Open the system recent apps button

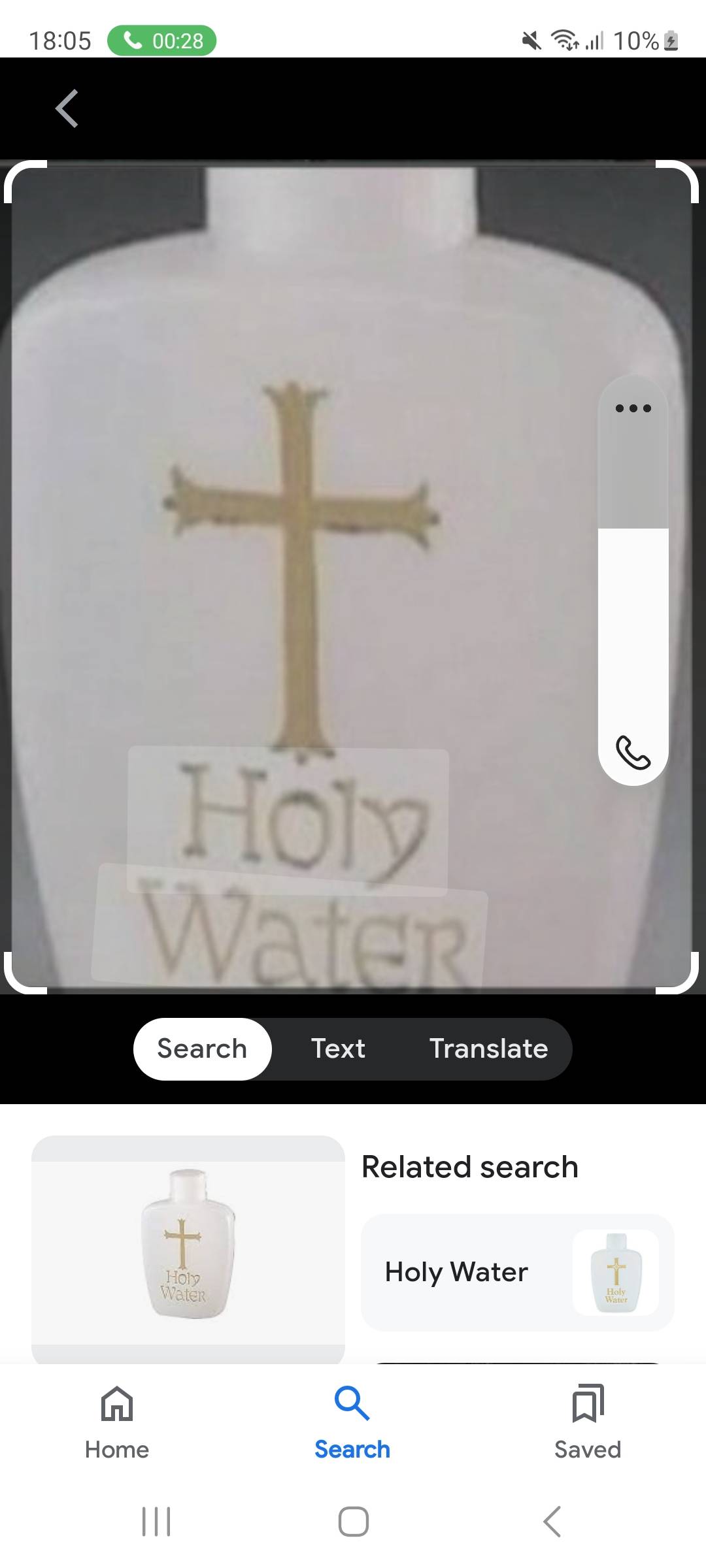(x=156, y=1521)
